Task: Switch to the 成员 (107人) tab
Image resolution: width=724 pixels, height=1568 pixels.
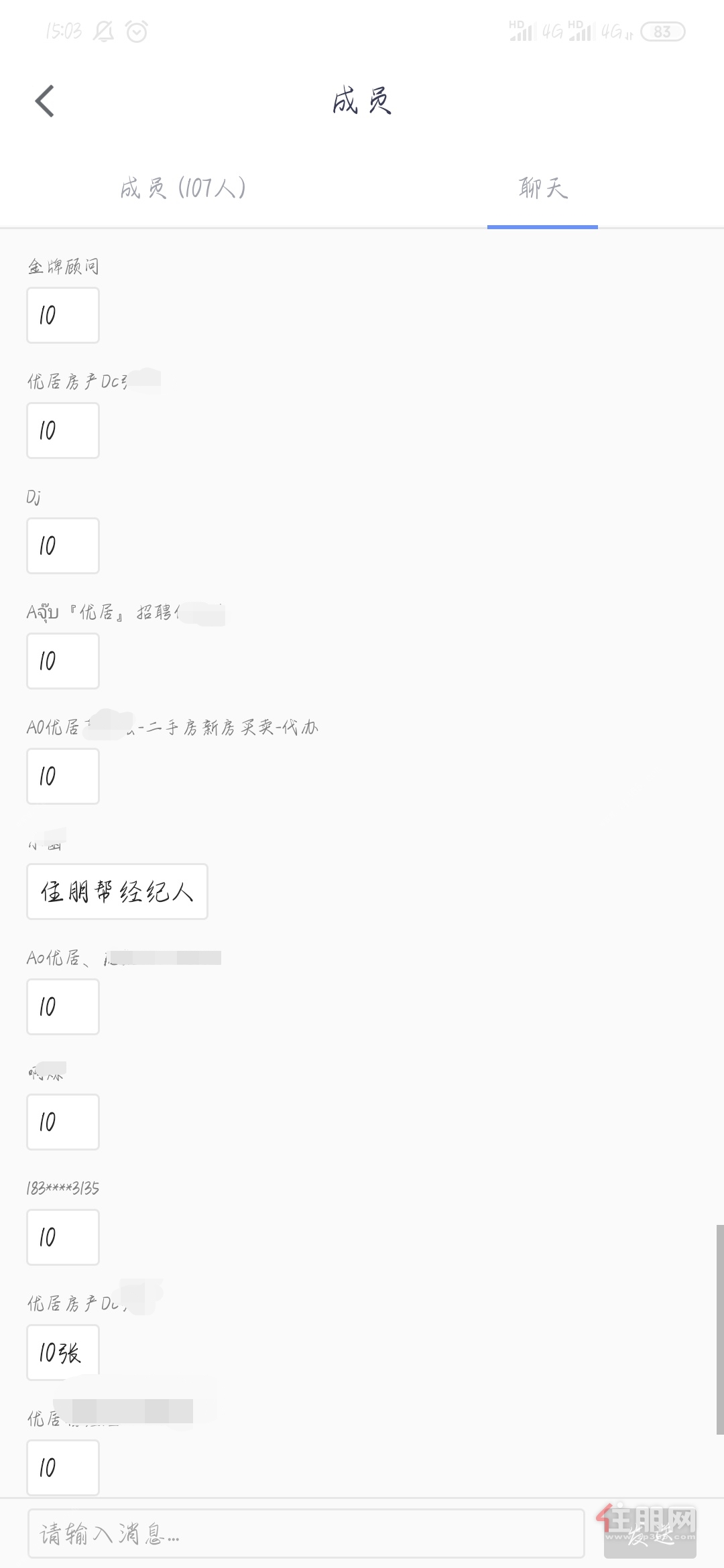Action: (182, 188)
